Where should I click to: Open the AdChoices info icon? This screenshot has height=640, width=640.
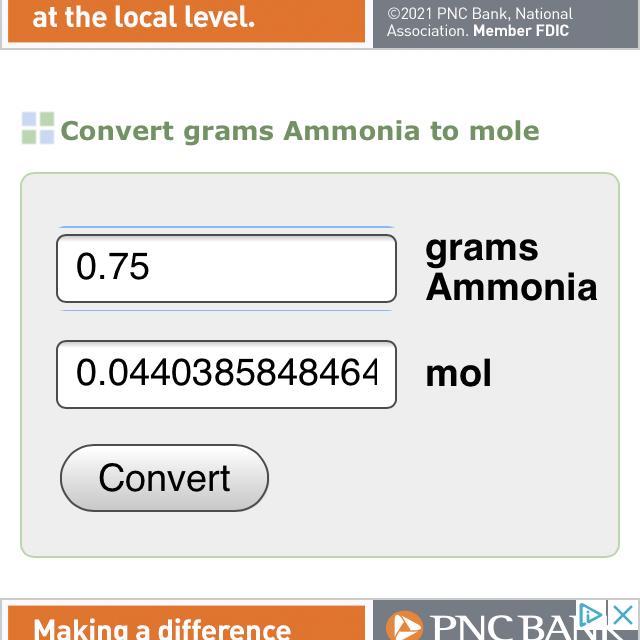[x=593, y=614]
